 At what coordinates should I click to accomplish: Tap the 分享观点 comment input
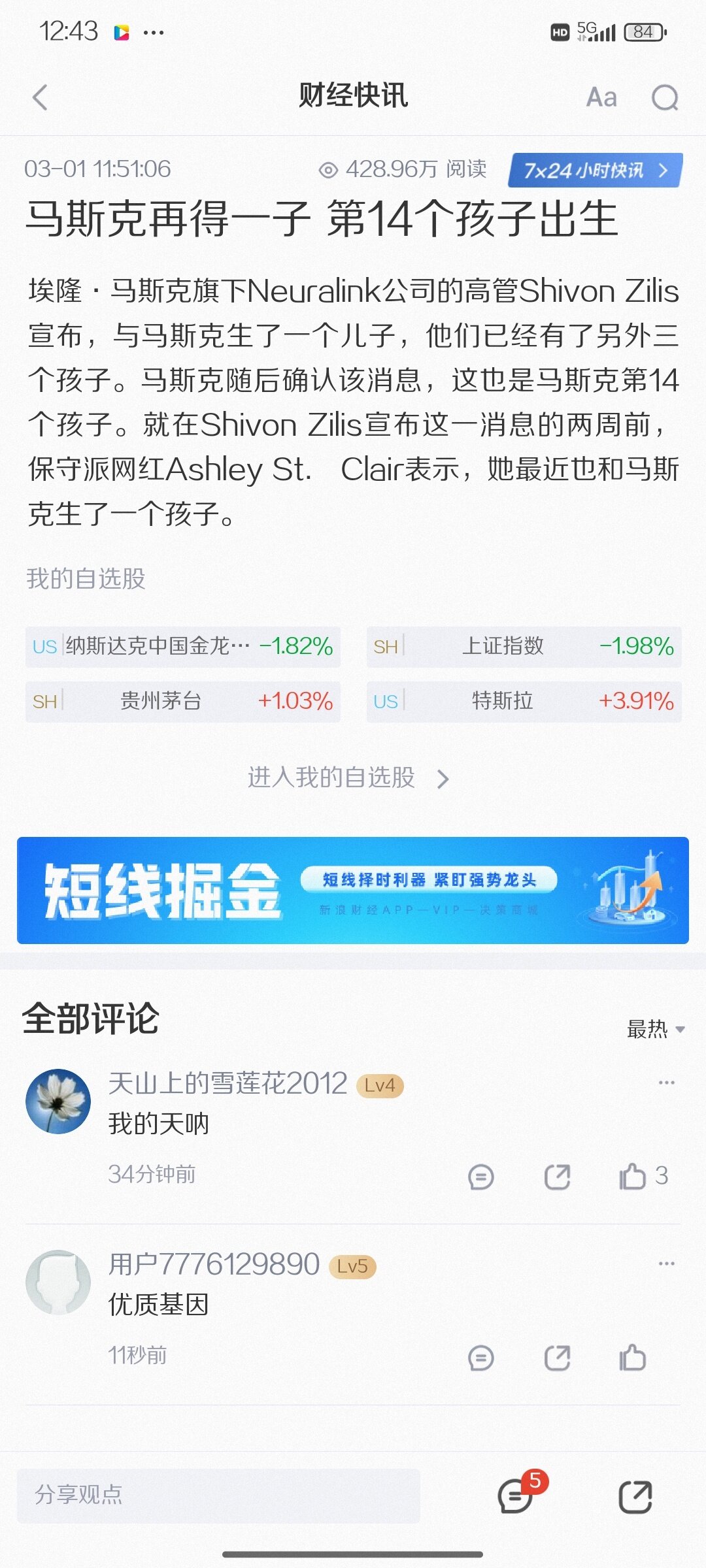218,1495
